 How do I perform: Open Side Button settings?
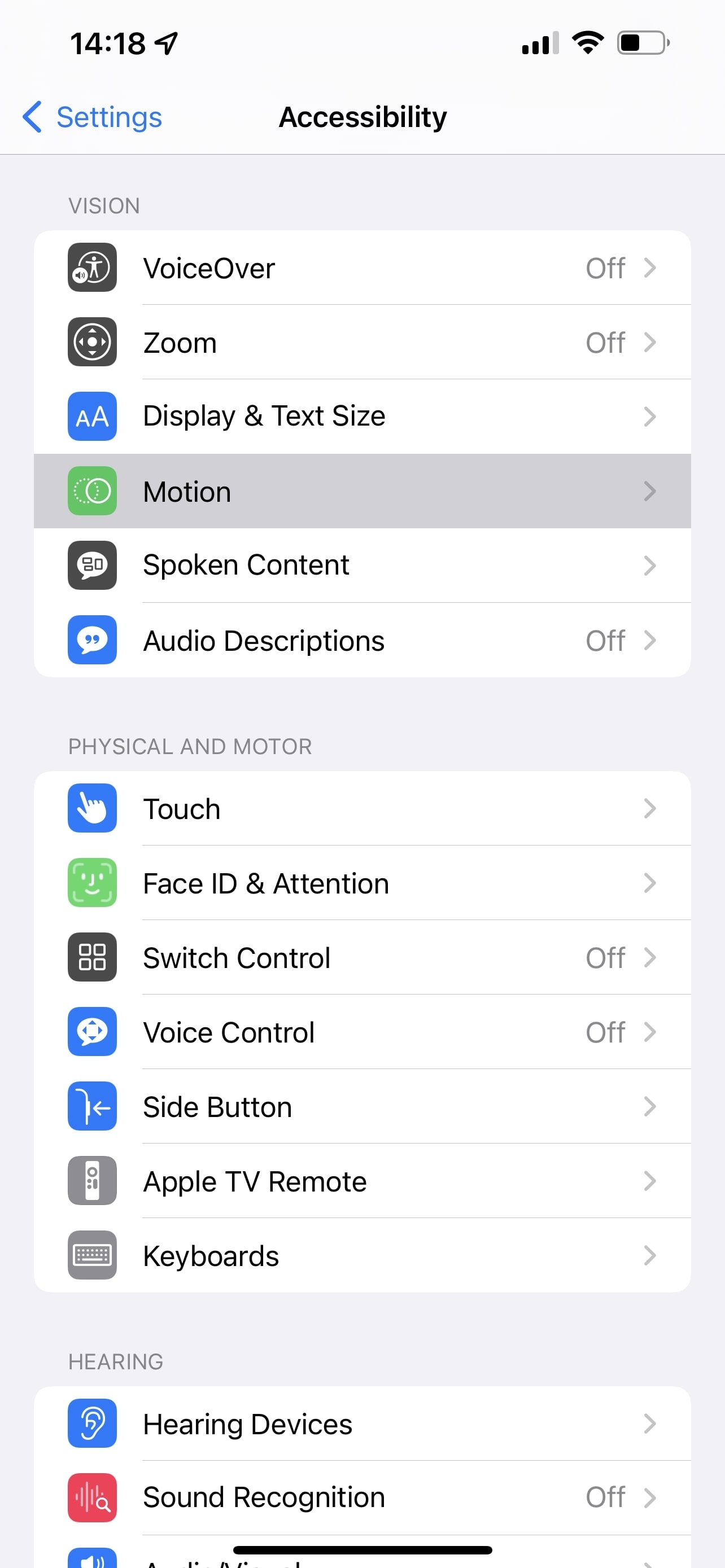(x=361, y=1107)
